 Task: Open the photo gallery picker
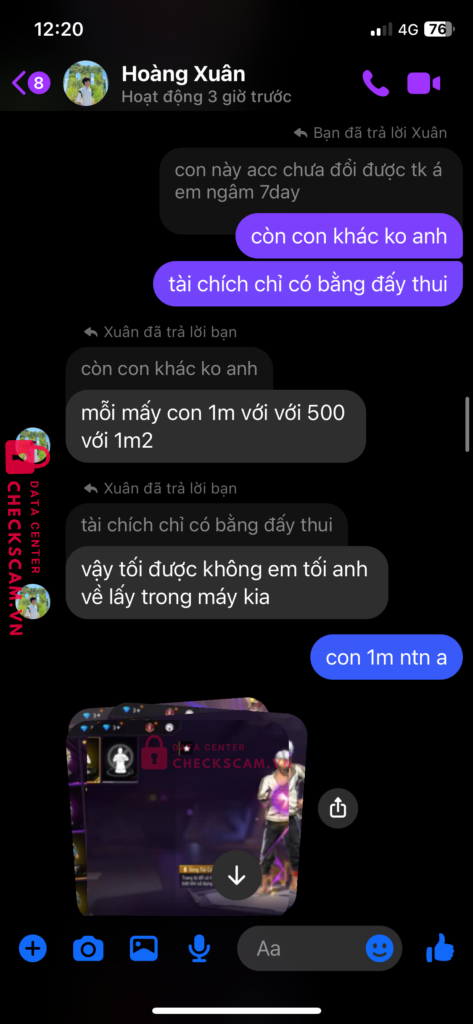pos(144,948)
